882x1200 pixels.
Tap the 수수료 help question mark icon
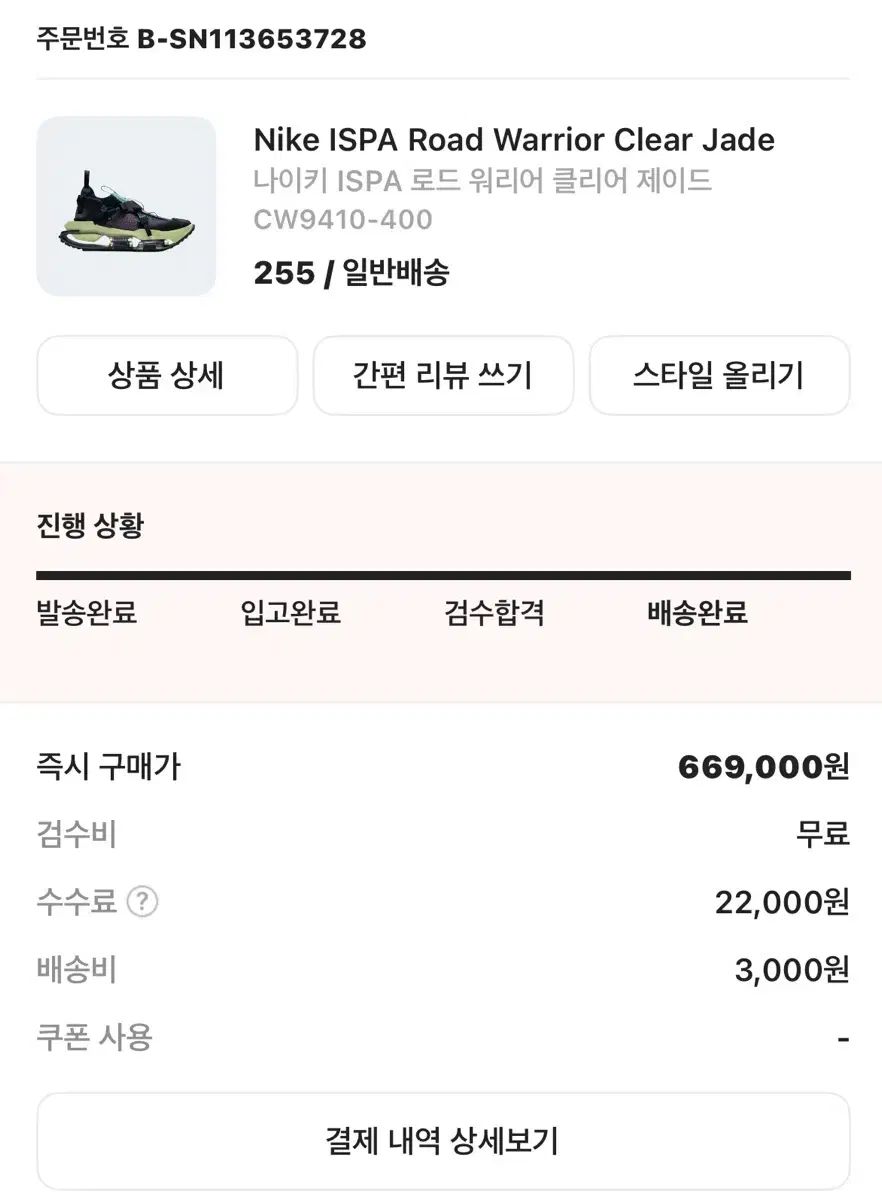(x=143, y=902)
